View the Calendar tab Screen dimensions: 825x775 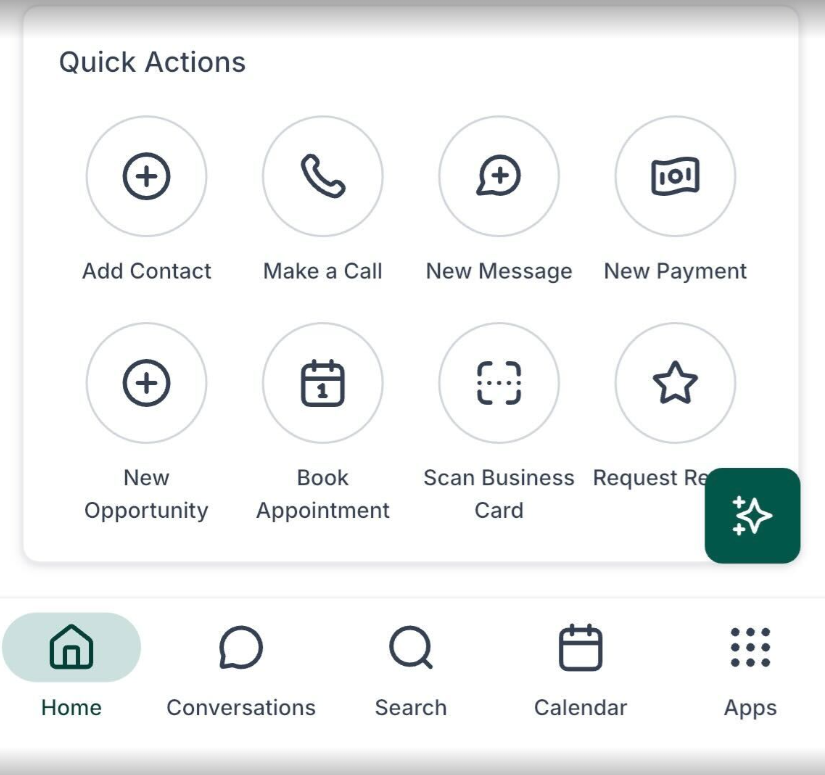pos(580,664)
